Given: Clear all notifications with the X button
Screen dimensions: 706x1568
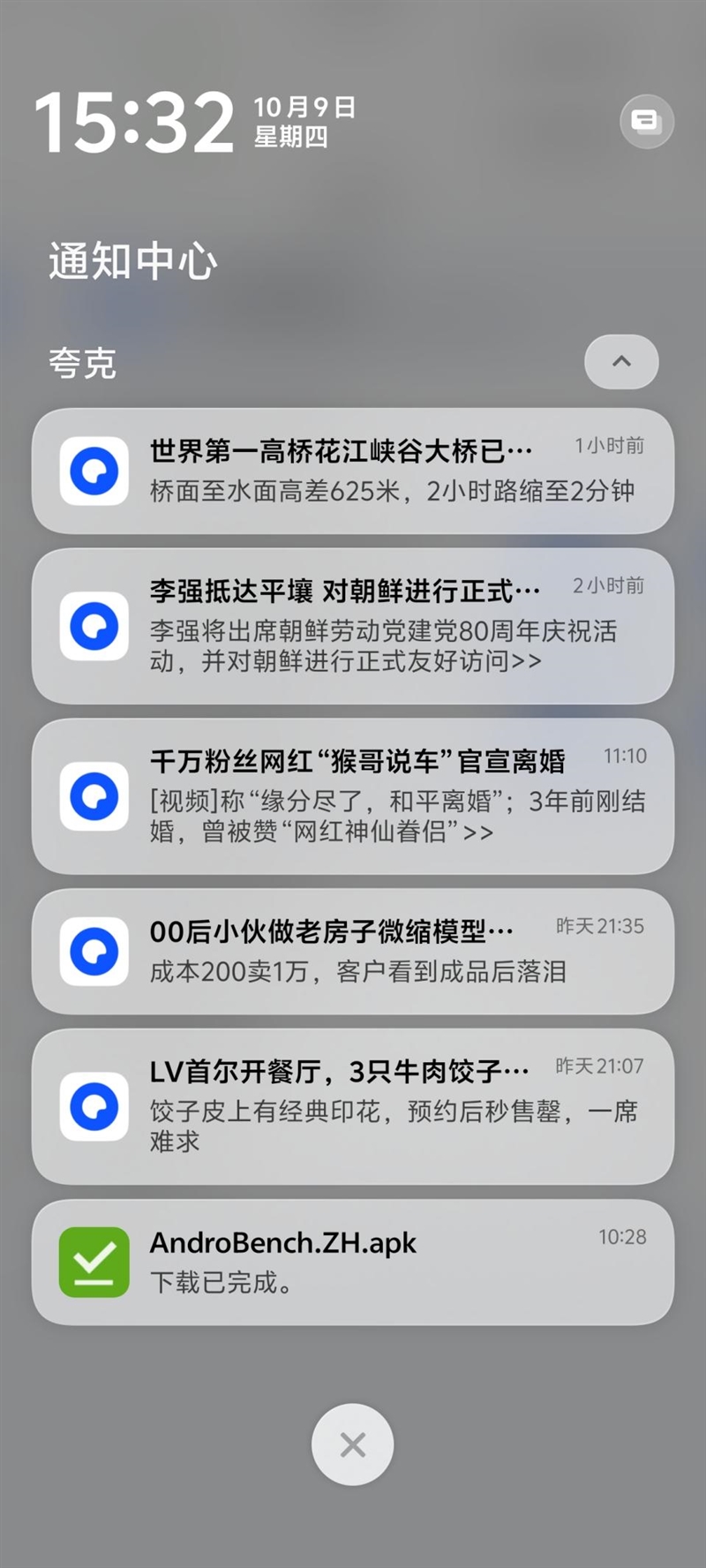Looking at the screenshot, I should 352,1444.
